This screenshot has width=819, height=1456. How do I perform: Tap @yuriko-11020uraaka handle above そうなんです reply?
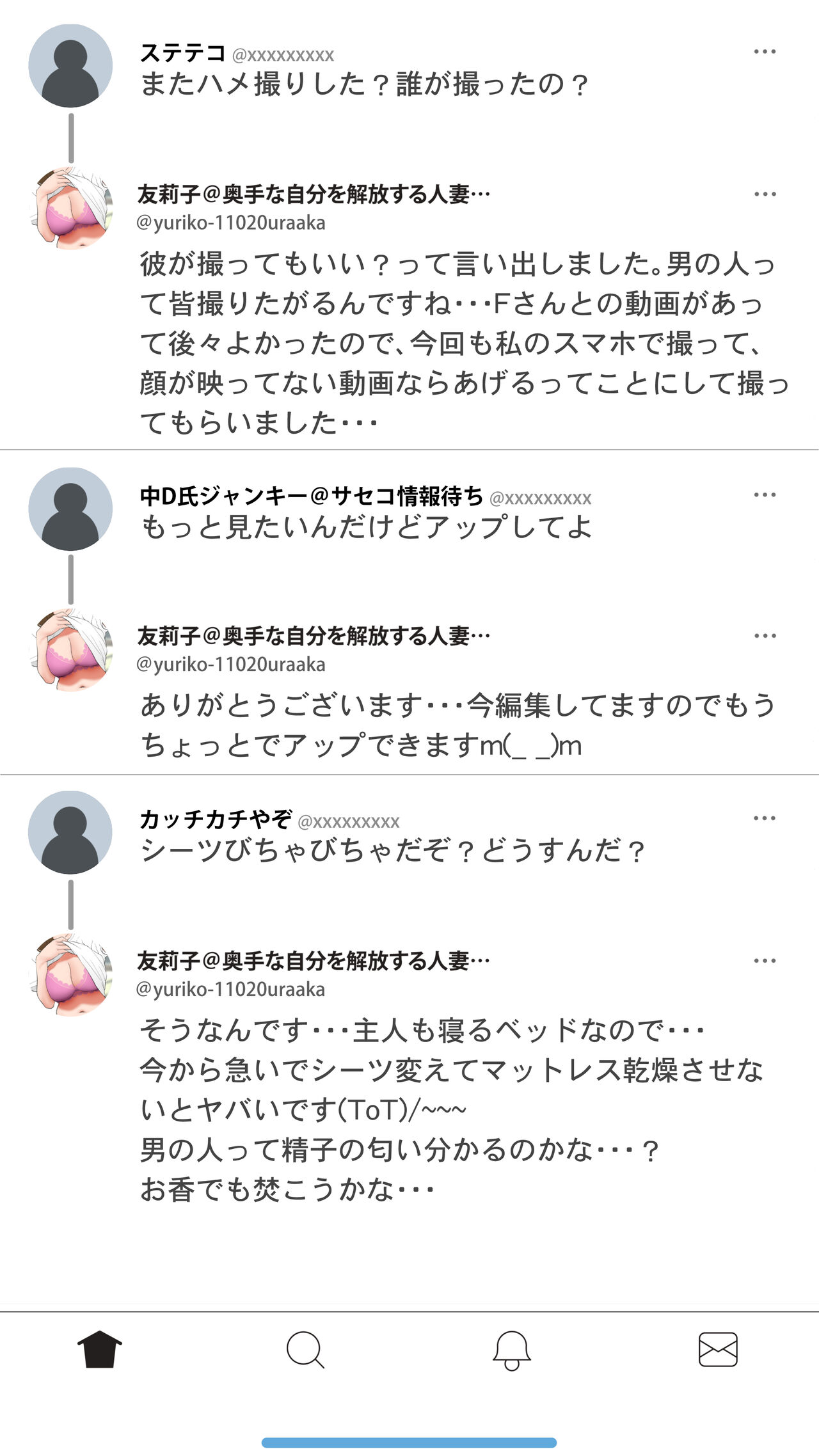(230, 990)
